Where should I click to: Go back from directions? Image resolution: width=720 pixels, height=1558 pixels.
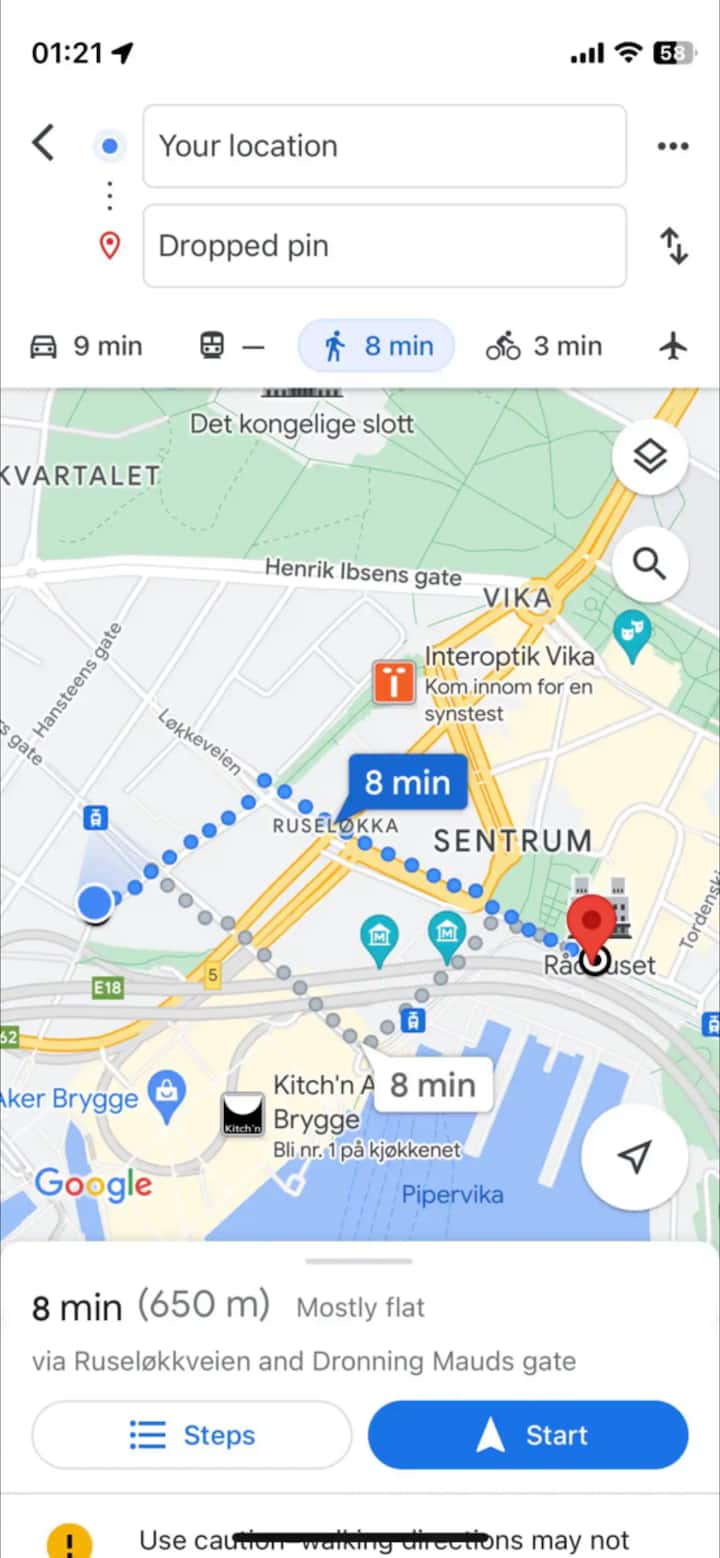tap(43, 143)
